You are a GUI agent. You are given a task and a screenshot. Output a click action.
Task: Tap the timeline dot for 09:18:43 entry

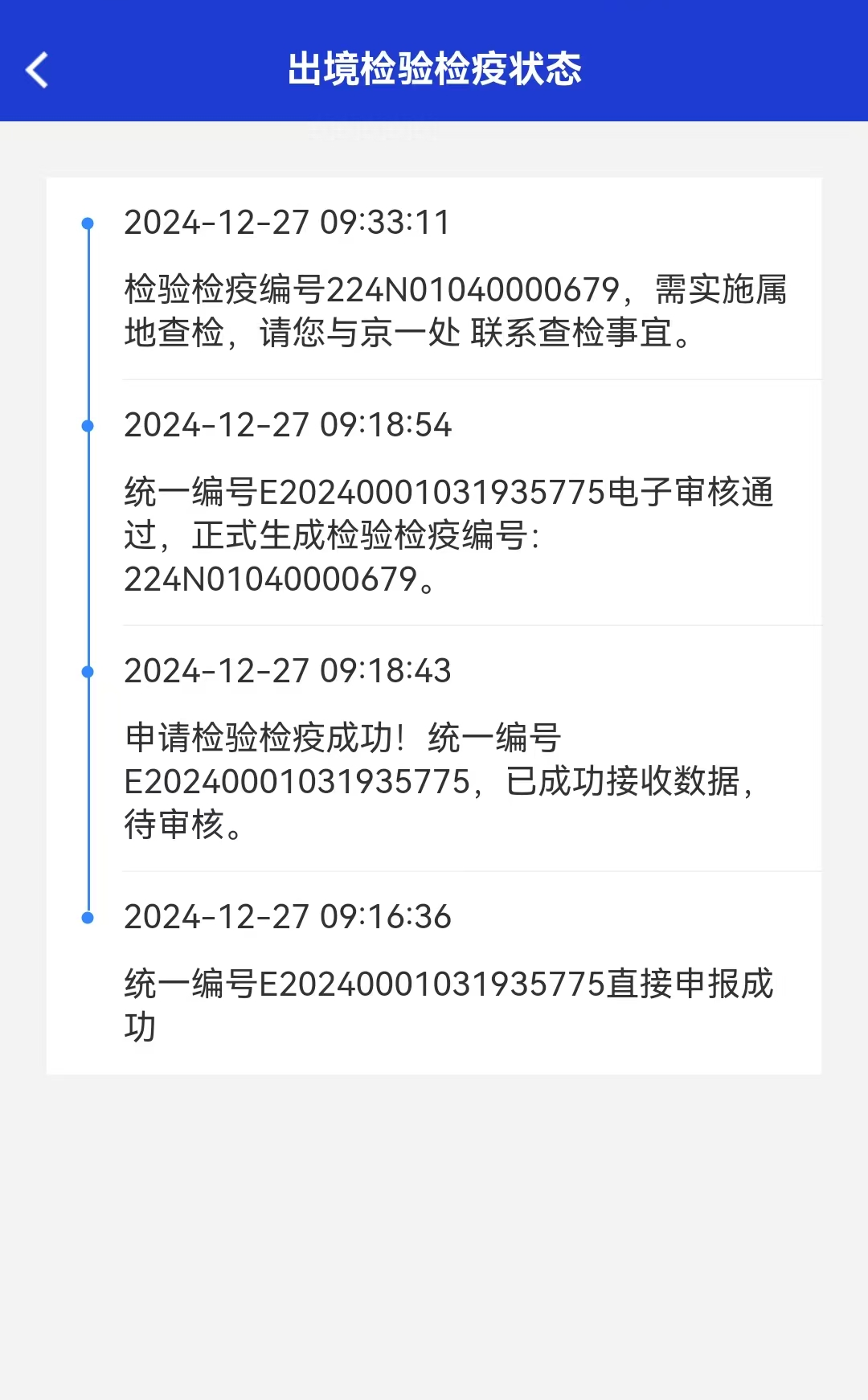tap(86, 673)
